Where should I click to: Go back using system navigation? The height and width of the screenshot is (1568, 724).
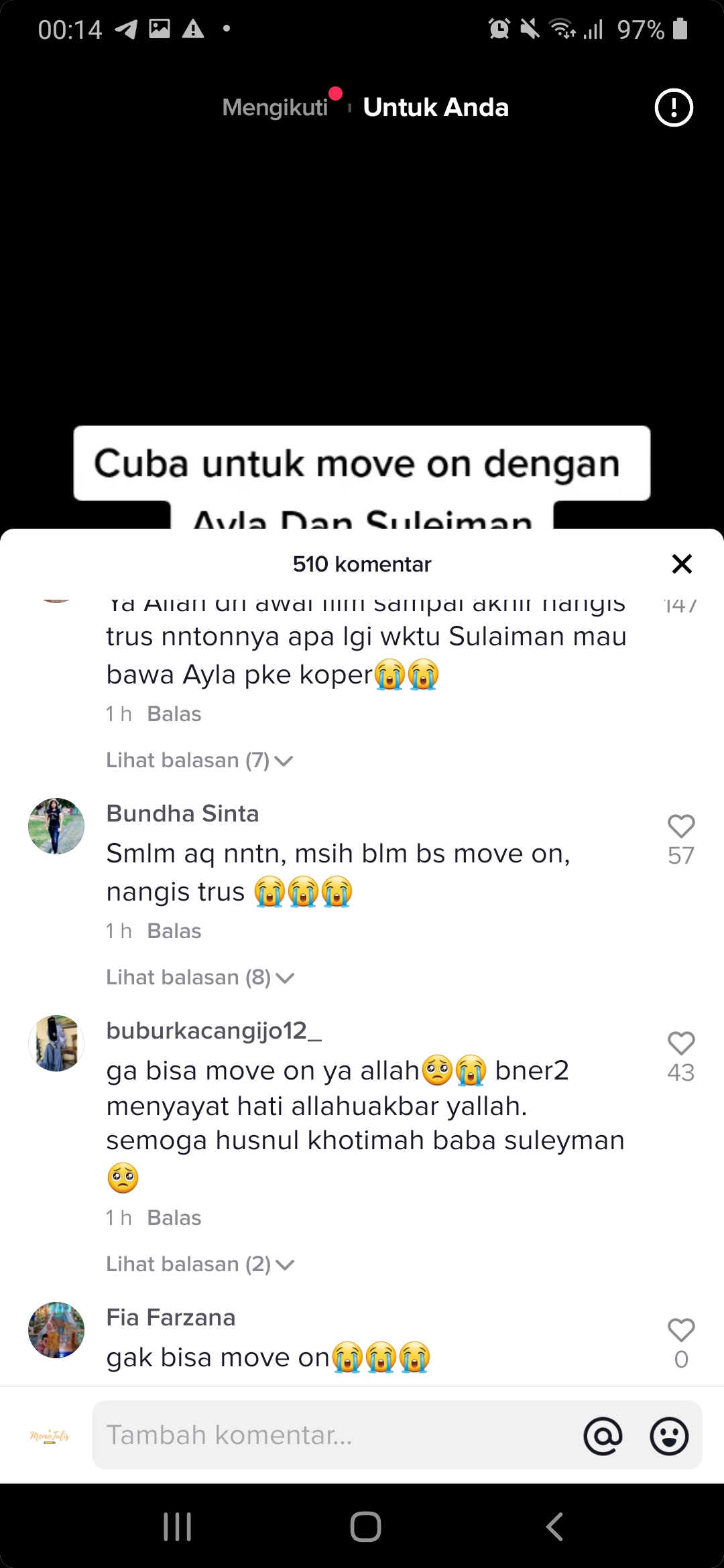554,1528
